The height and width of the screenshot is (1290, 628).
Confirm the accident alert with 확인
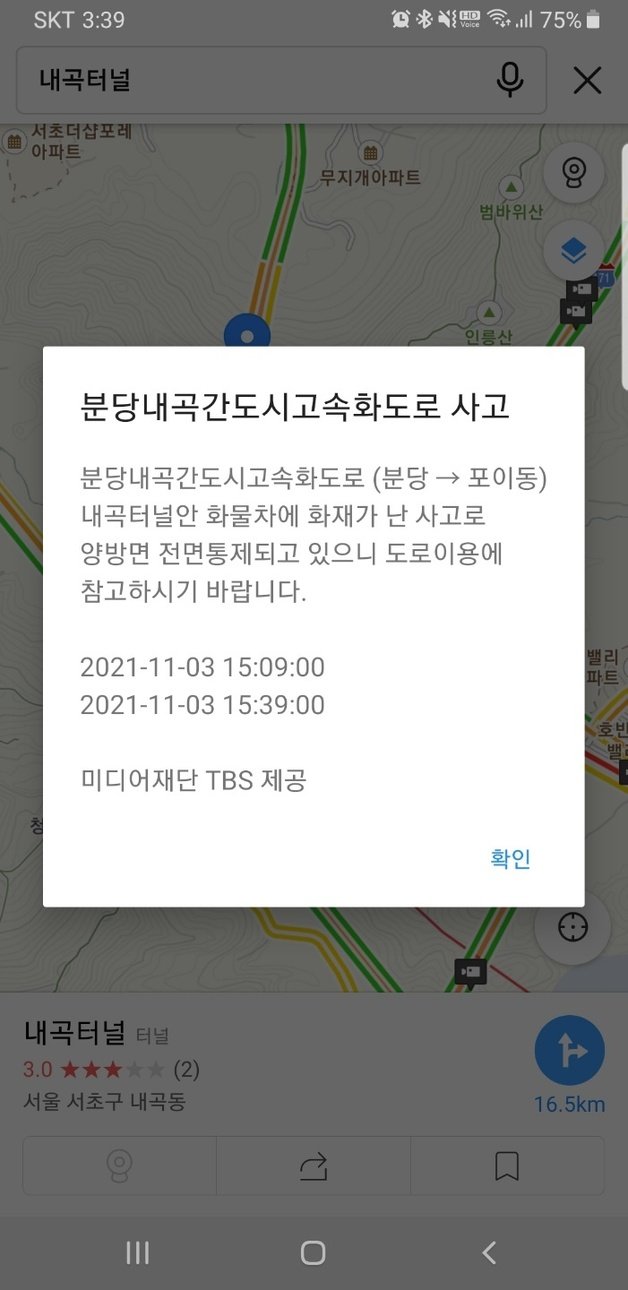tap(510, 858)
